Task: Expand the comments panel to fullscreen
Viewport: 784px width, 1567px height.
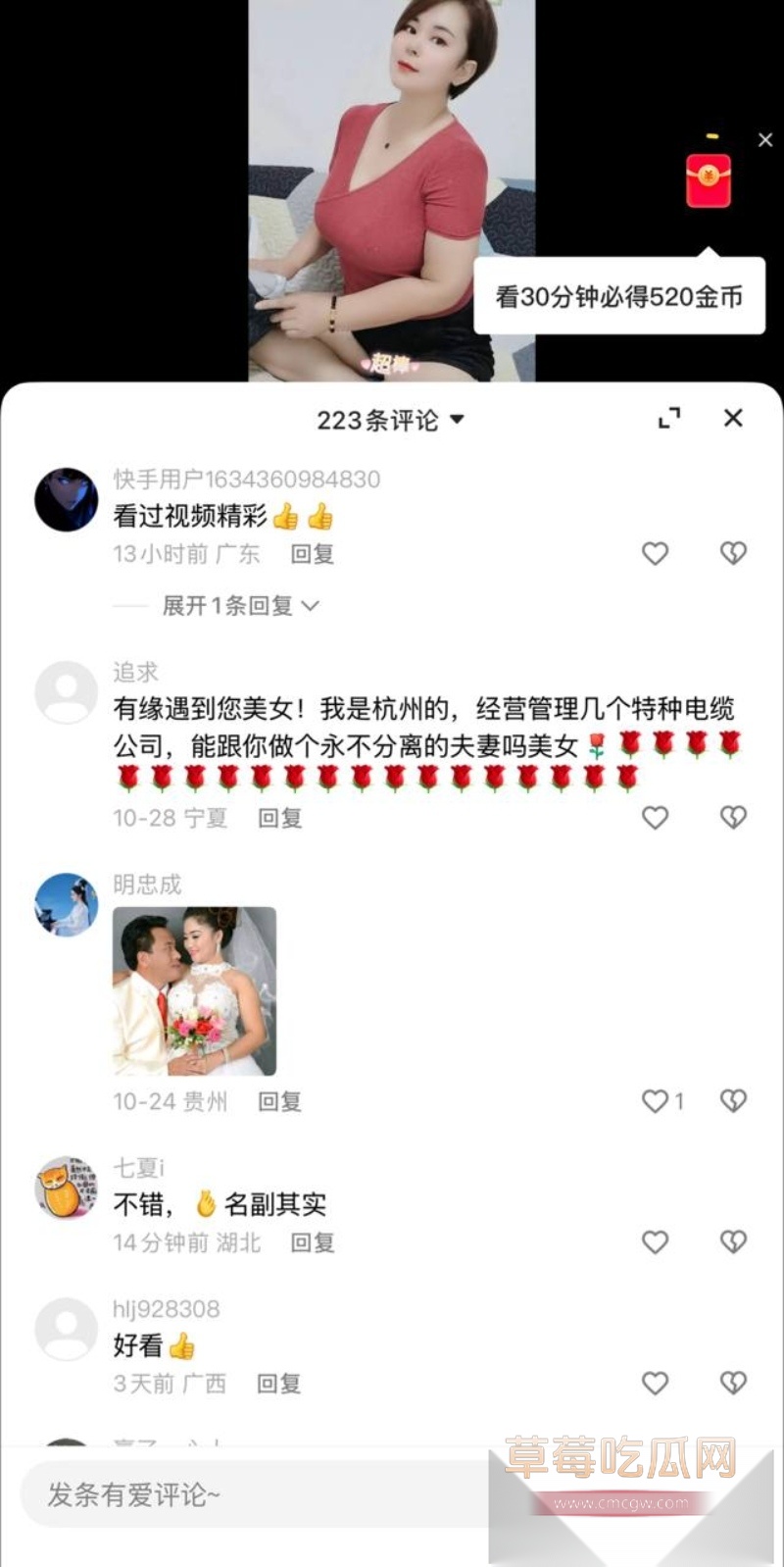Action: 669,418
